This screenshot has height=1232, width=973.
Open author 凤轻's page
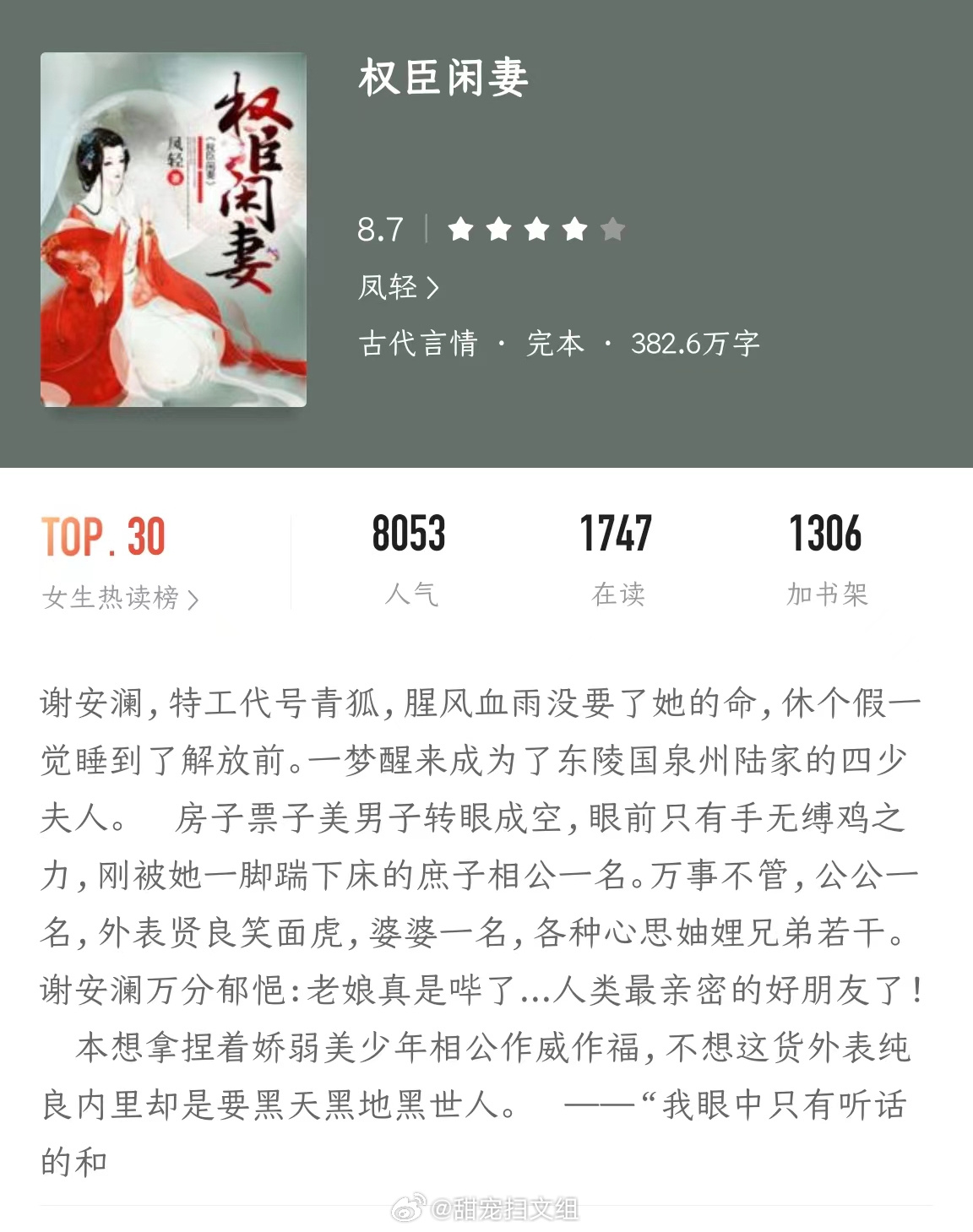click(x=399, y=287)
